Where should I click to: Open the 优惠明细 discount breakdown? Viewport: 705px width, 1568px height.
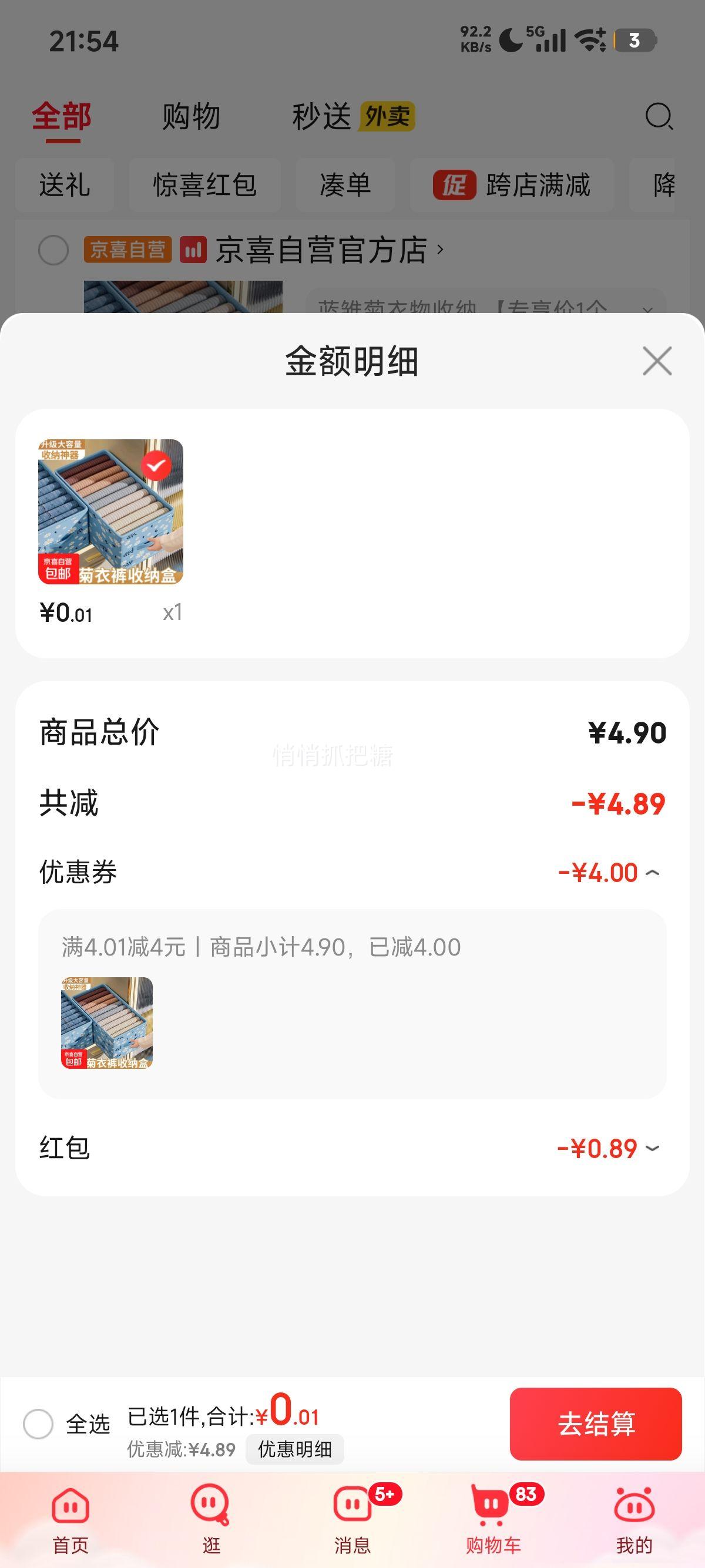point(296,1450)
